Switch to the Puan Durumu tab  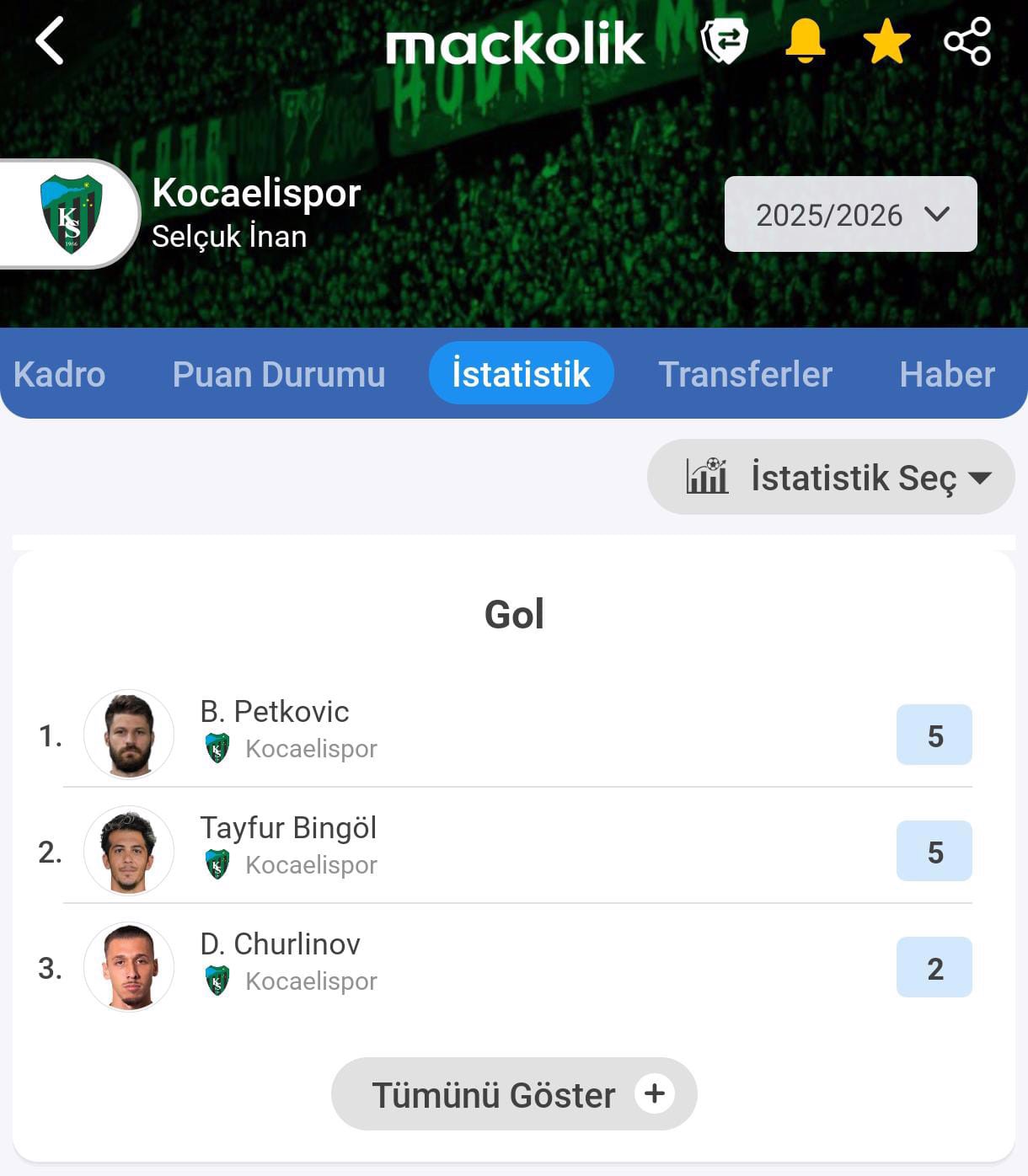pyautogui.click(x=278, y=374)
